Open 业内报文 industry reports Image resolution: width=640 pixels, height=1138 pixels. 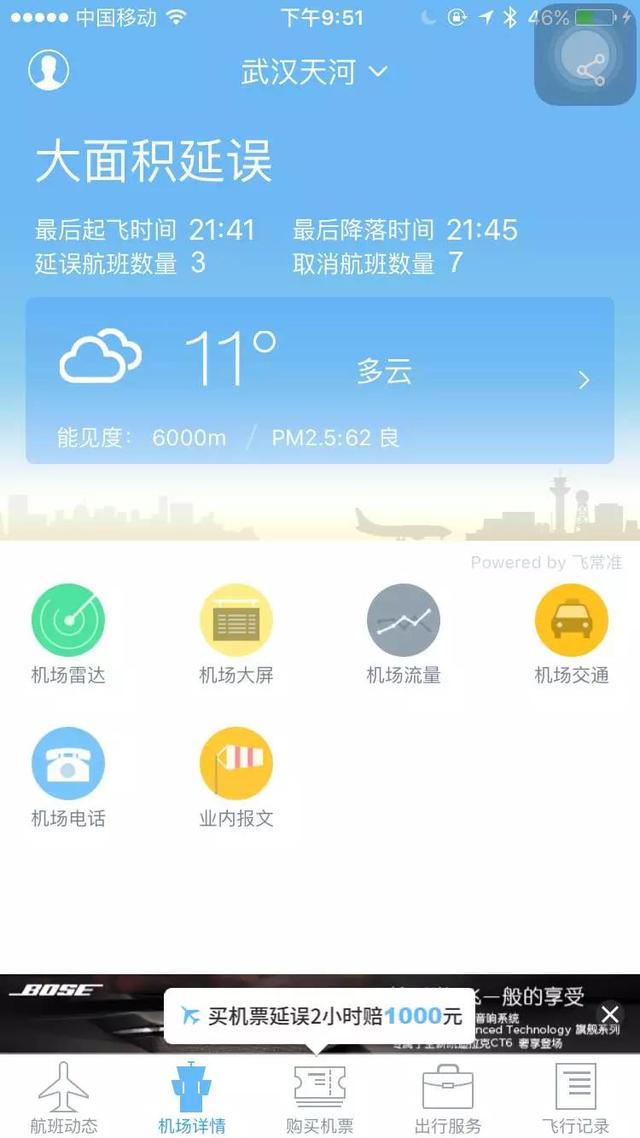click(x=236, y=777)
